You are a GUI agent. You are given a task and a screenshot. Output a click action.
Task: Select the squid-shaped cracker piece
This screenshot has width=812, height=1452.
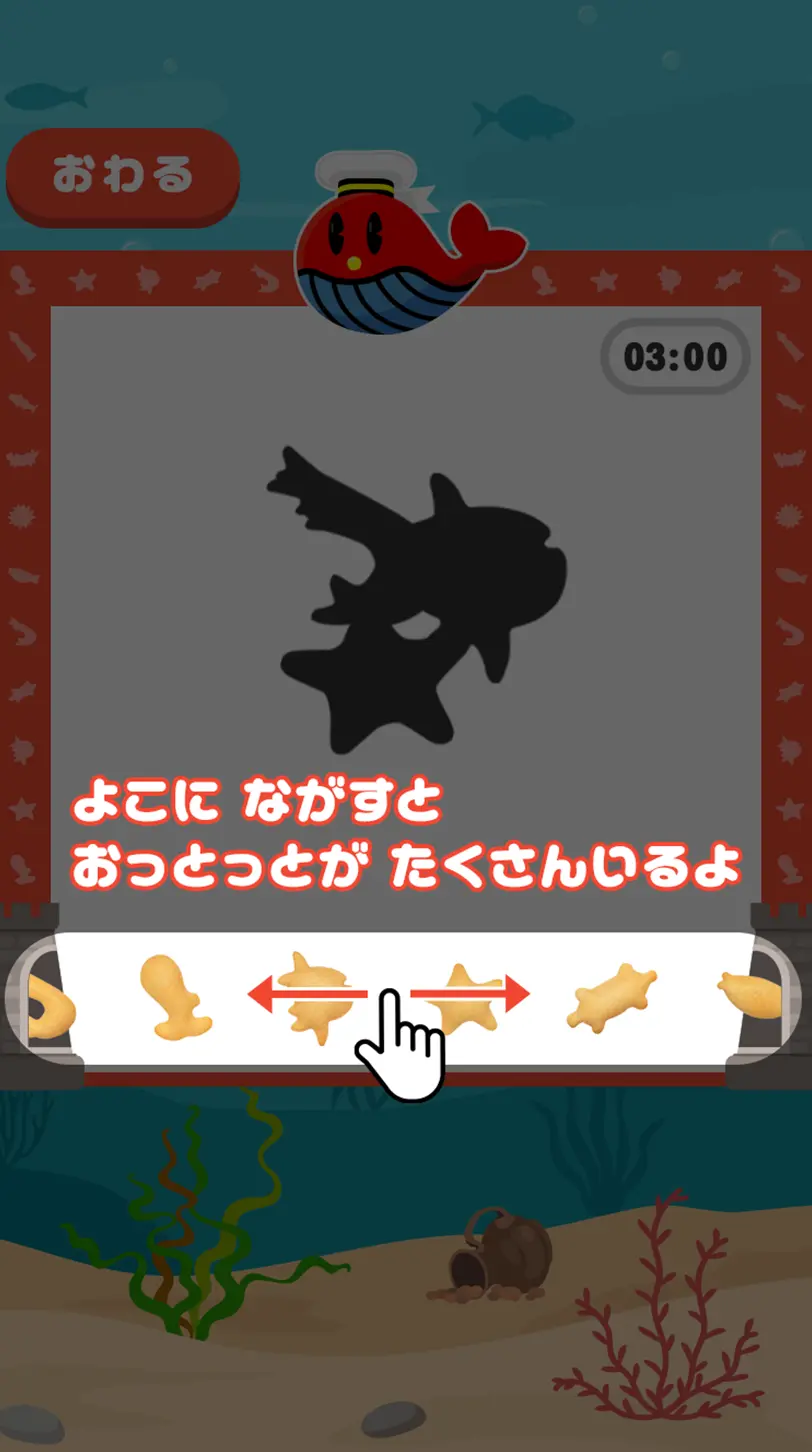click(x=174, y=996)
